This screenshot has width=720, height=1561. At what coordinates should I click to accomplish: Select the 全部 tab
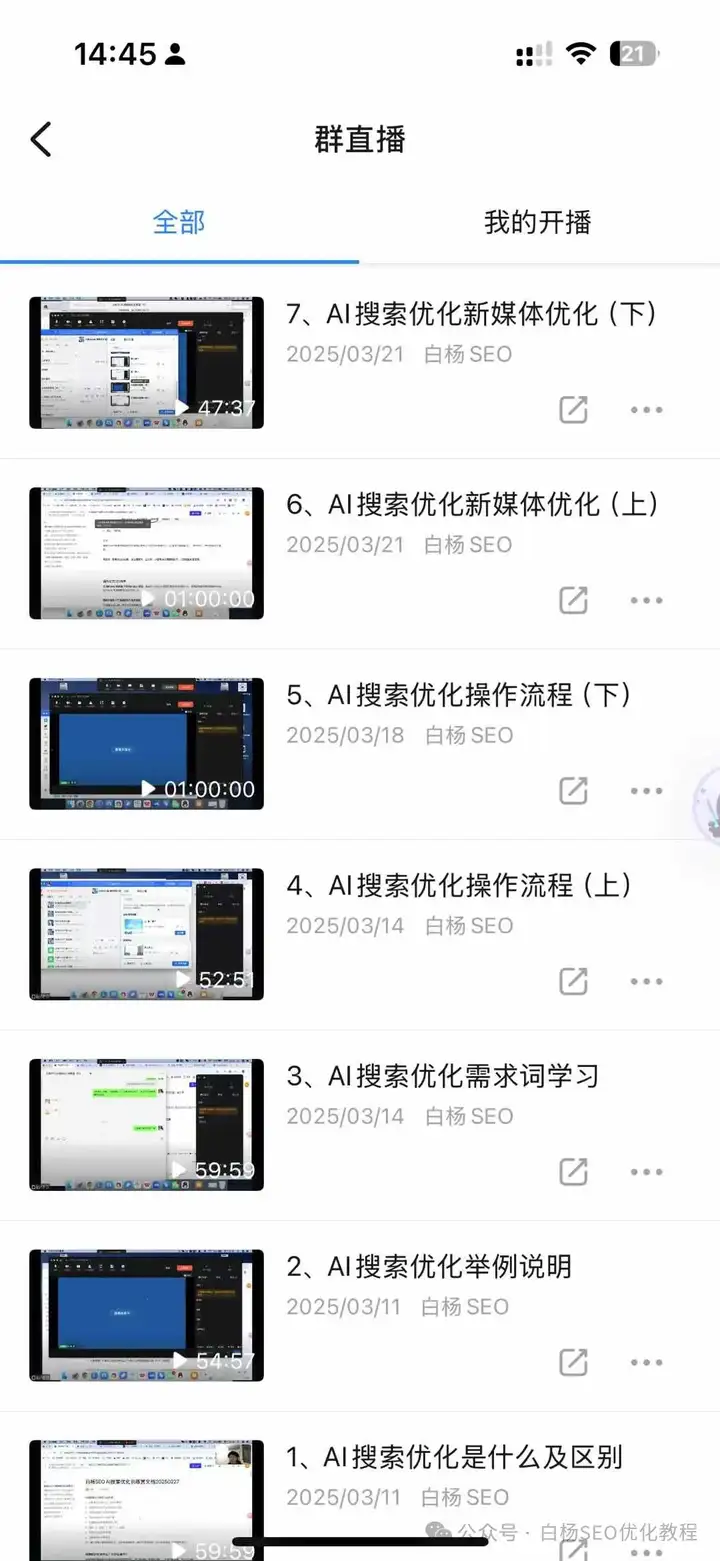point(178,222)
